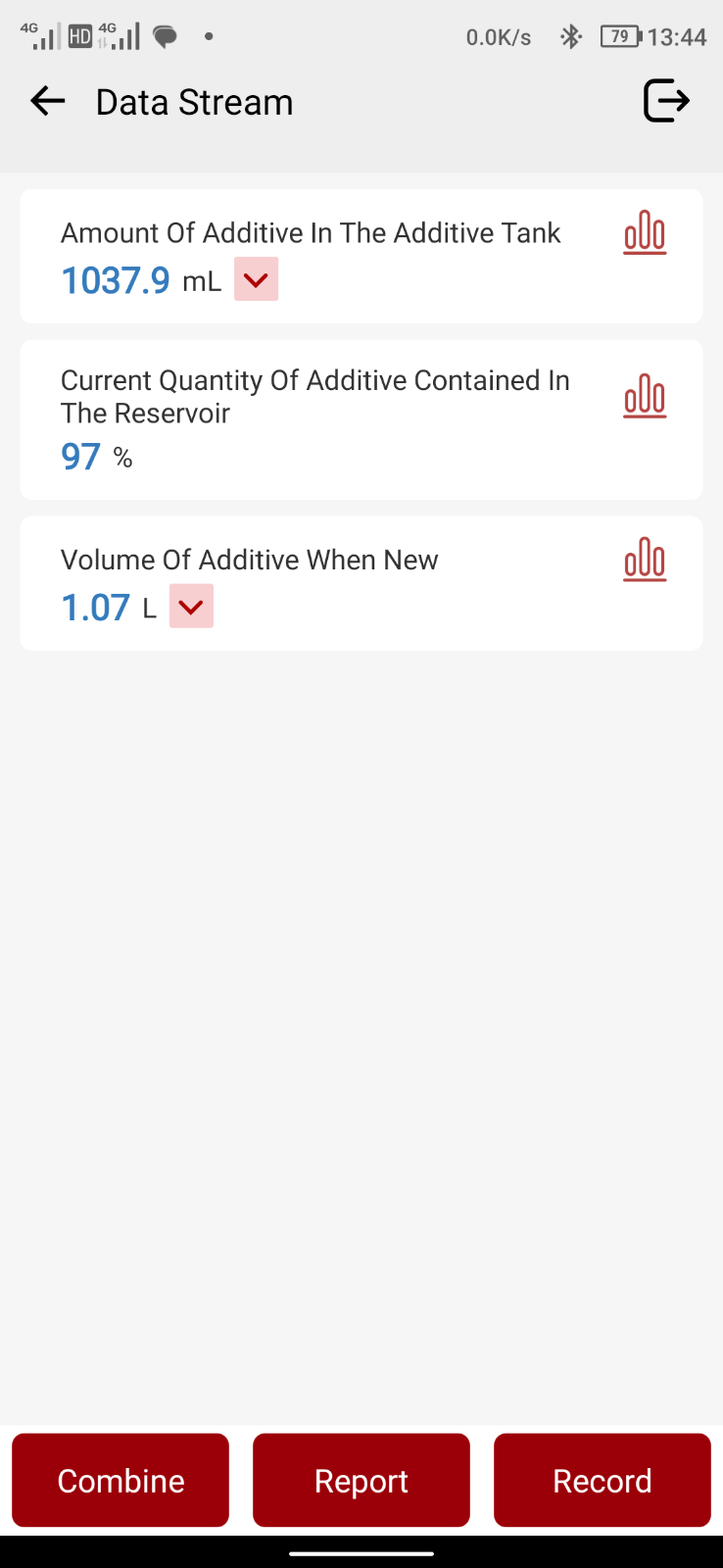Image resolution: width=723 pixels, height=1568 pixels.
Task: Open graph for Amount Of Additive In Tank
Action: coord(645,233)
